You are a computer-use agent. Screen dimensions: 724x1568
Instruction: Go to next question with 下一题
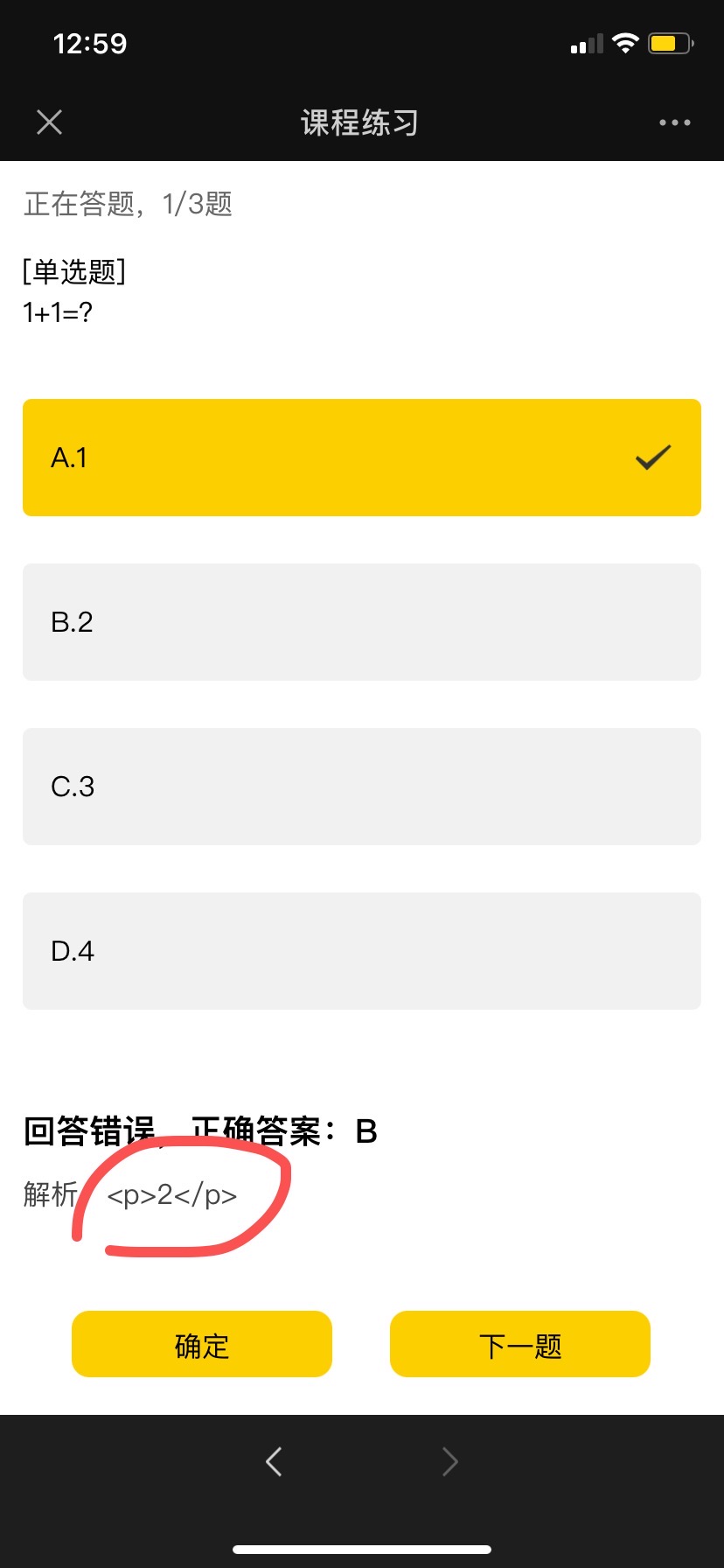(520, 1344)
